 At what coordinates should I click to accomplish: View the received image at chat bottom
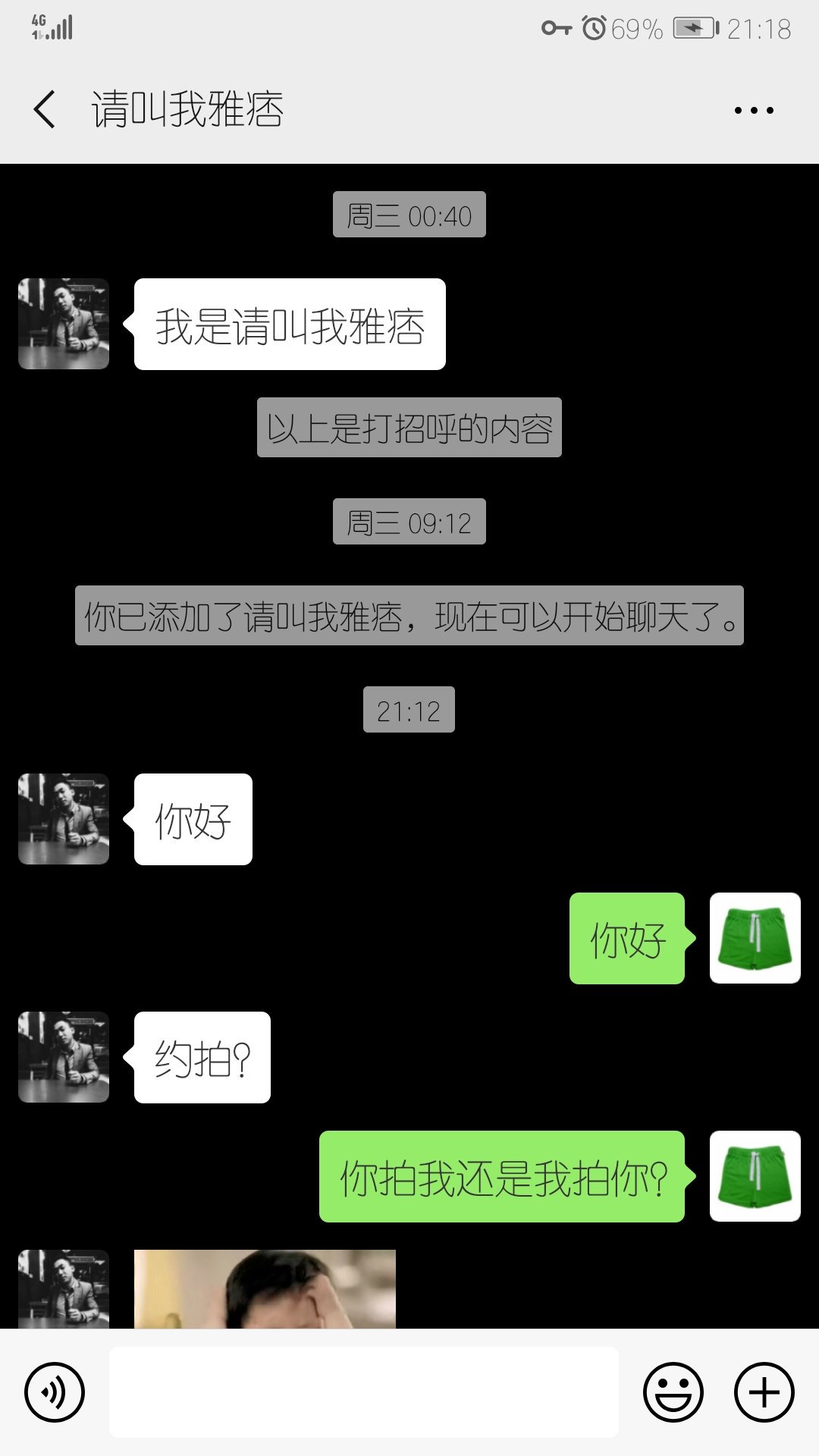click(265, 1289)
